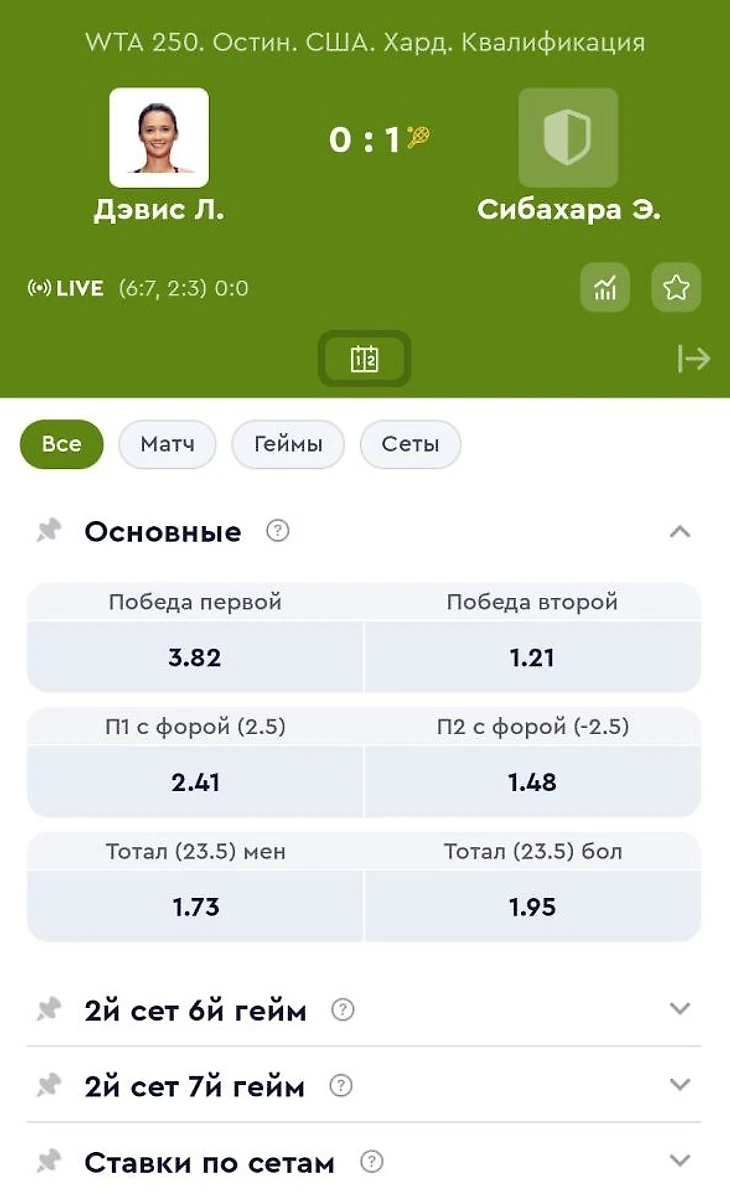Switch to the Геймы filter chip
Screen dimensions: 730x1191
coord(288,444)
